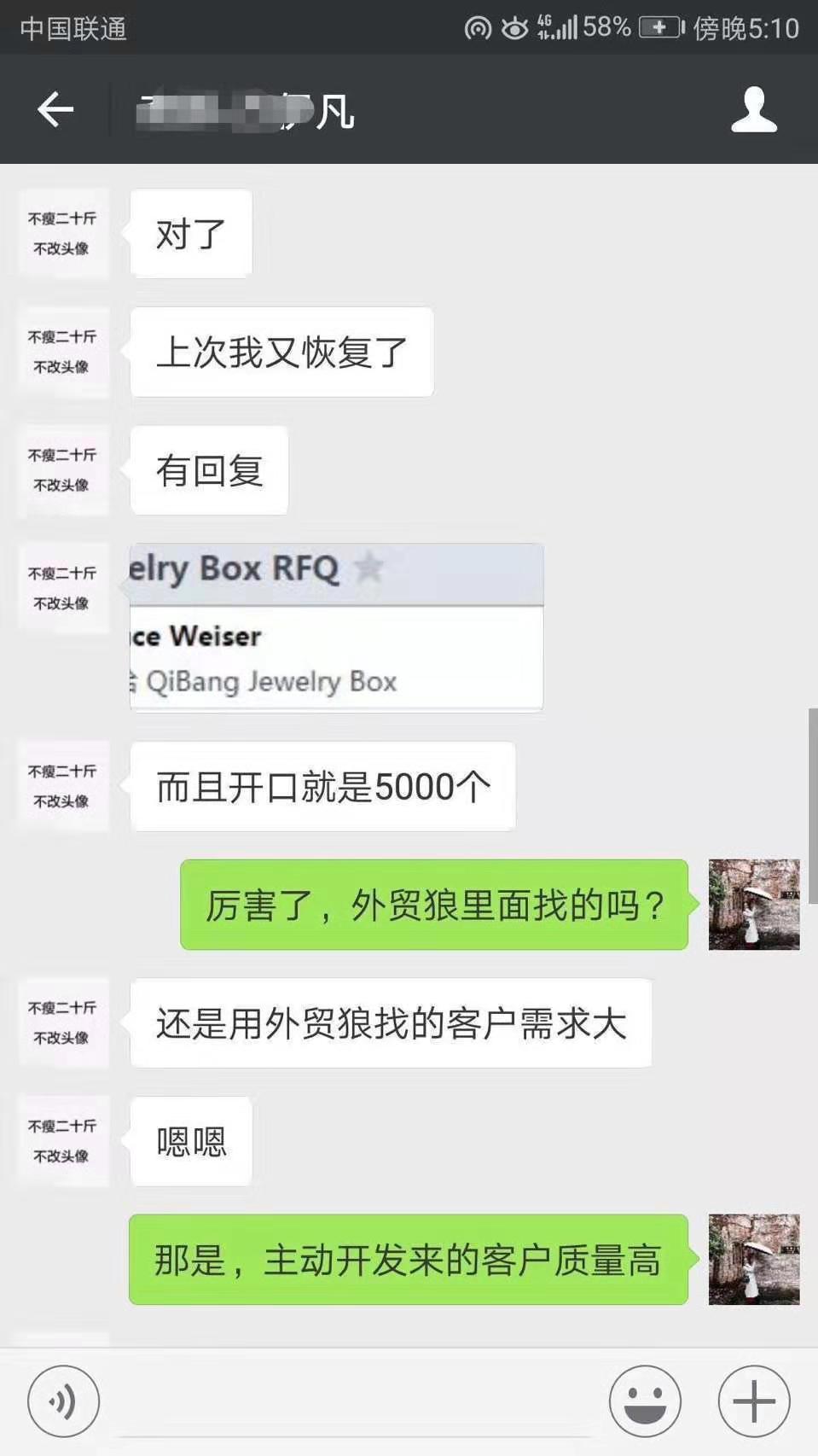Open my own avatar beside 厉害了 message
The width and height of the screenshot is (818, 1456).
tap(754, 904)
